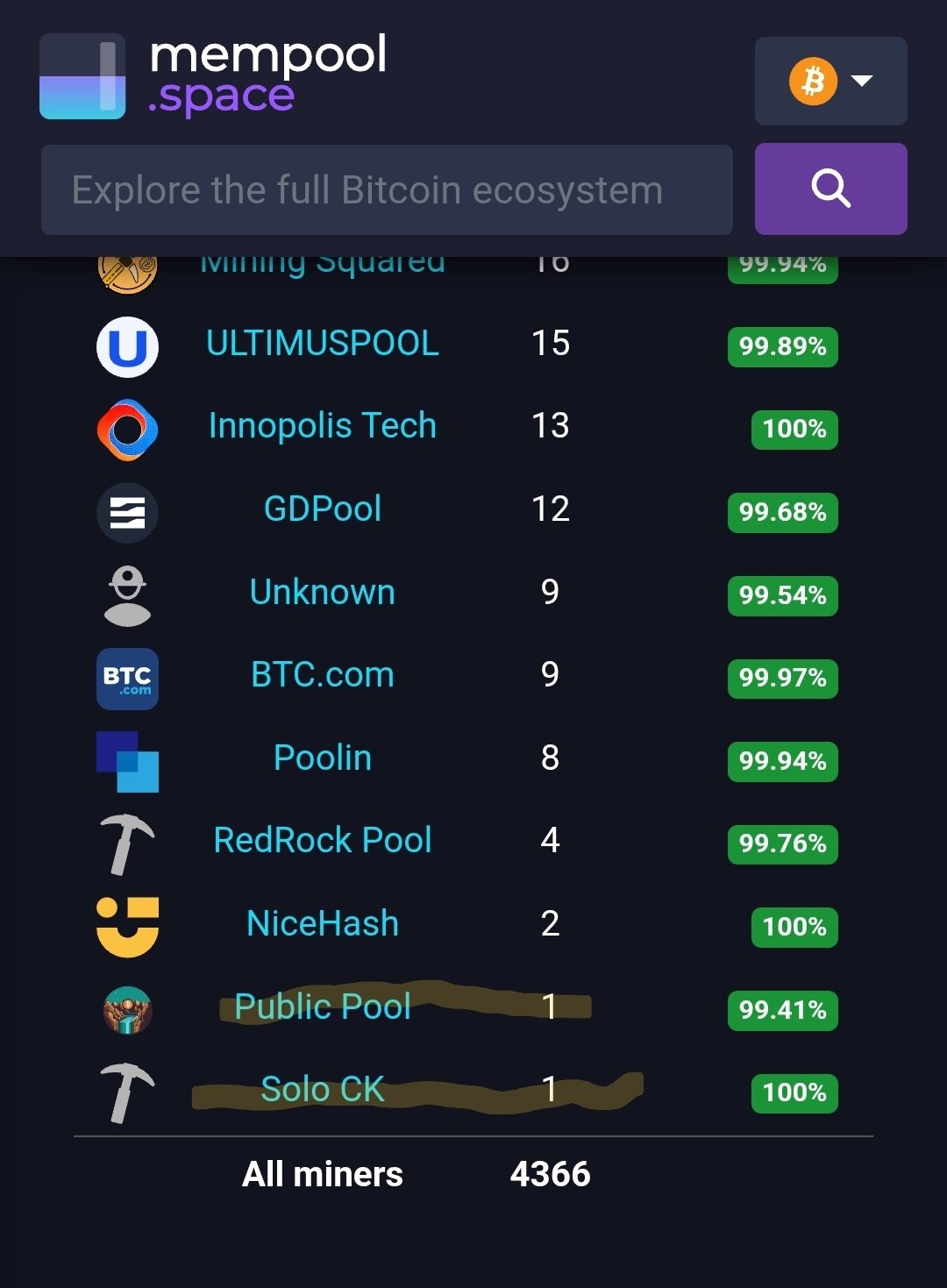Viewport: 947px width, 1288px height.
Task: Go to mempool.space home via logo
Action: click(x=214, y=76)
